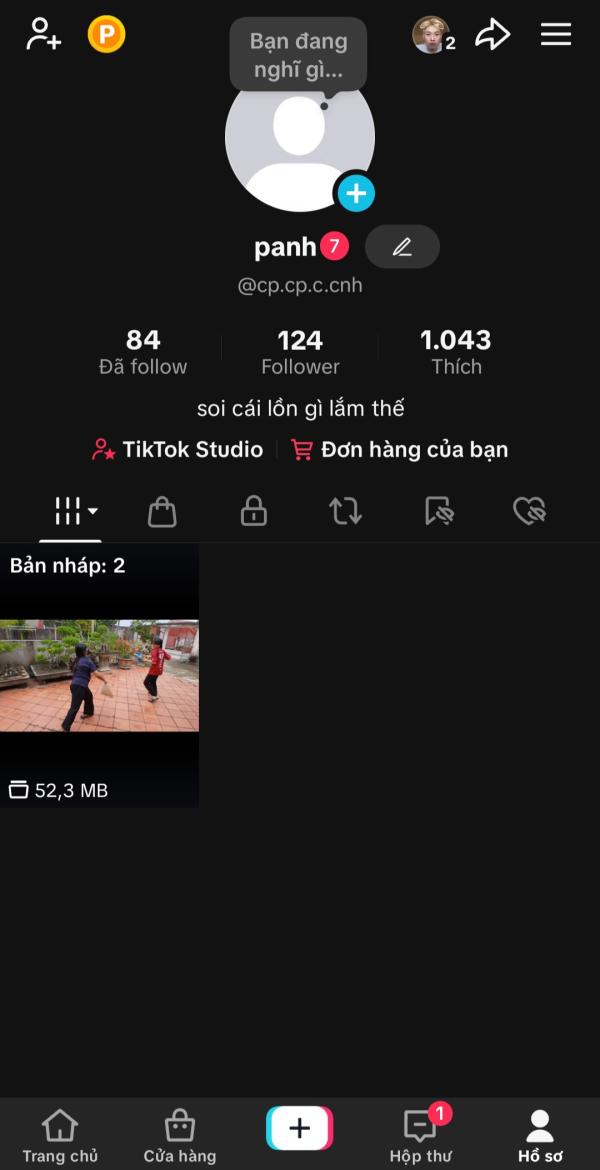Open the account switcher avatar
600x1170 pixels.
tap(431, 35)
